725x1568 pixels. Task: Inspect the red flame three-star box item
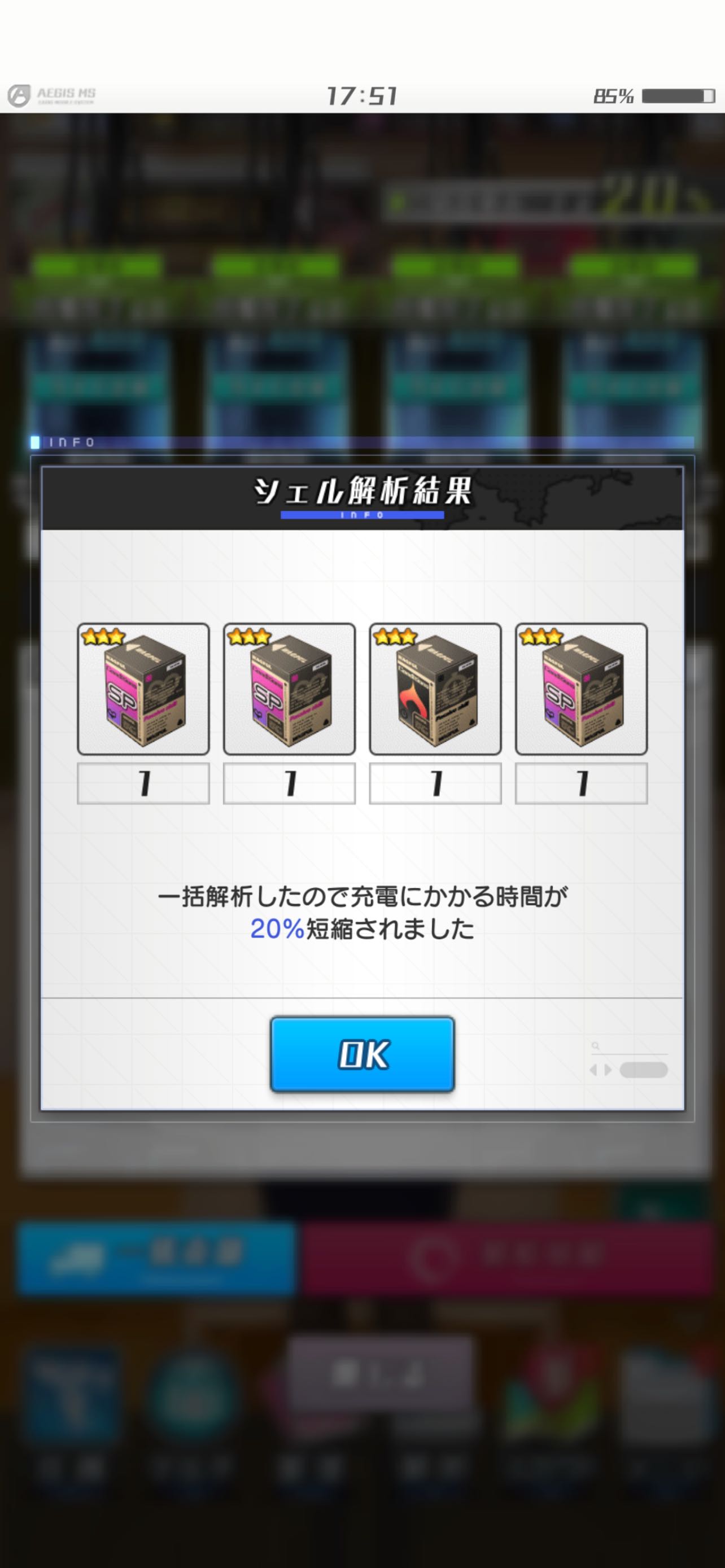[435, 689]
